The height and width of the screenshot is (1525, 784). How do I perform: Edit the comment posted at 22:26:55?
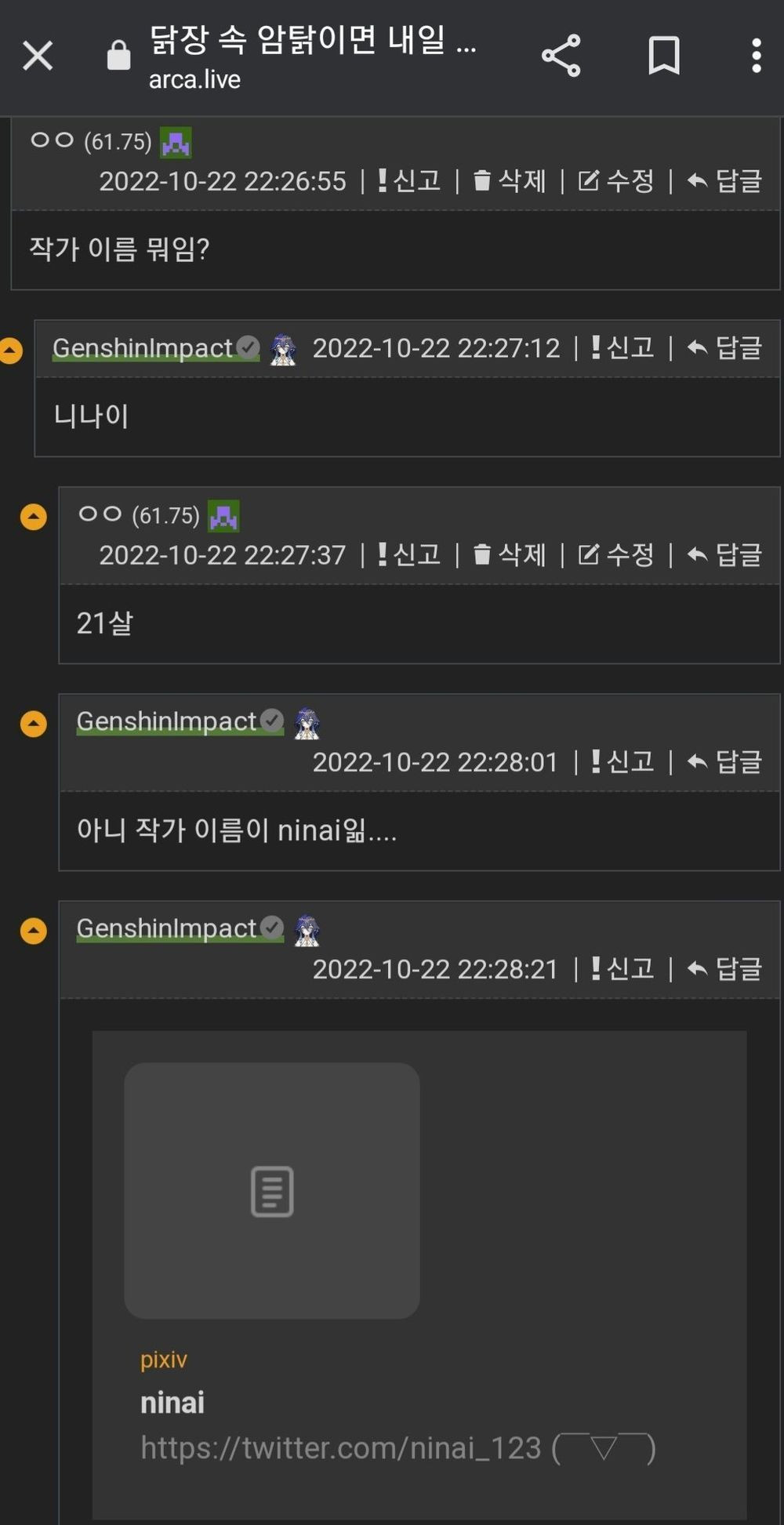click(x=616, y=181)
